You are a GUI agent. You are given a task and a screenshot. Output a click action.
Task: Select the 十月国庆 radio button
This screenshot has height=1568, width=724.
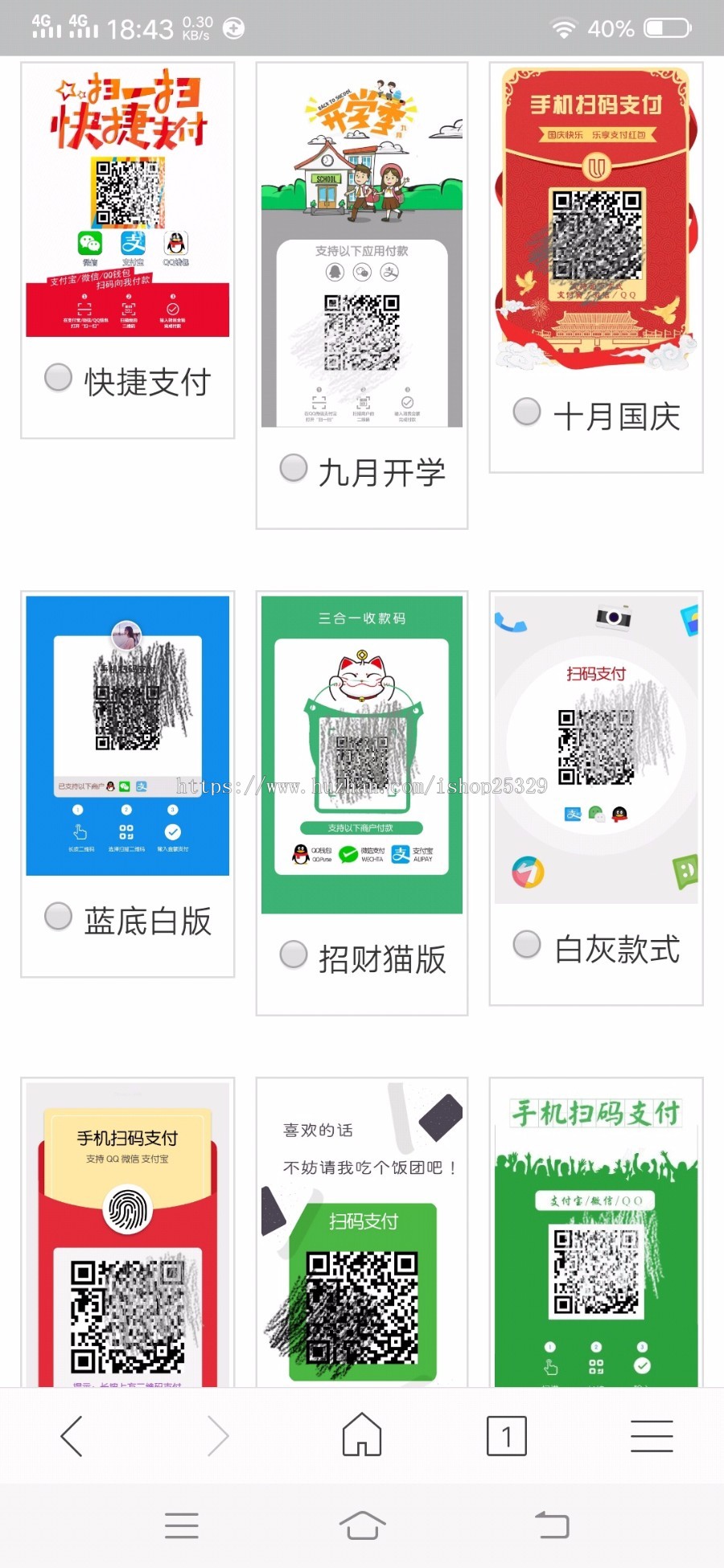pos(527,412)
